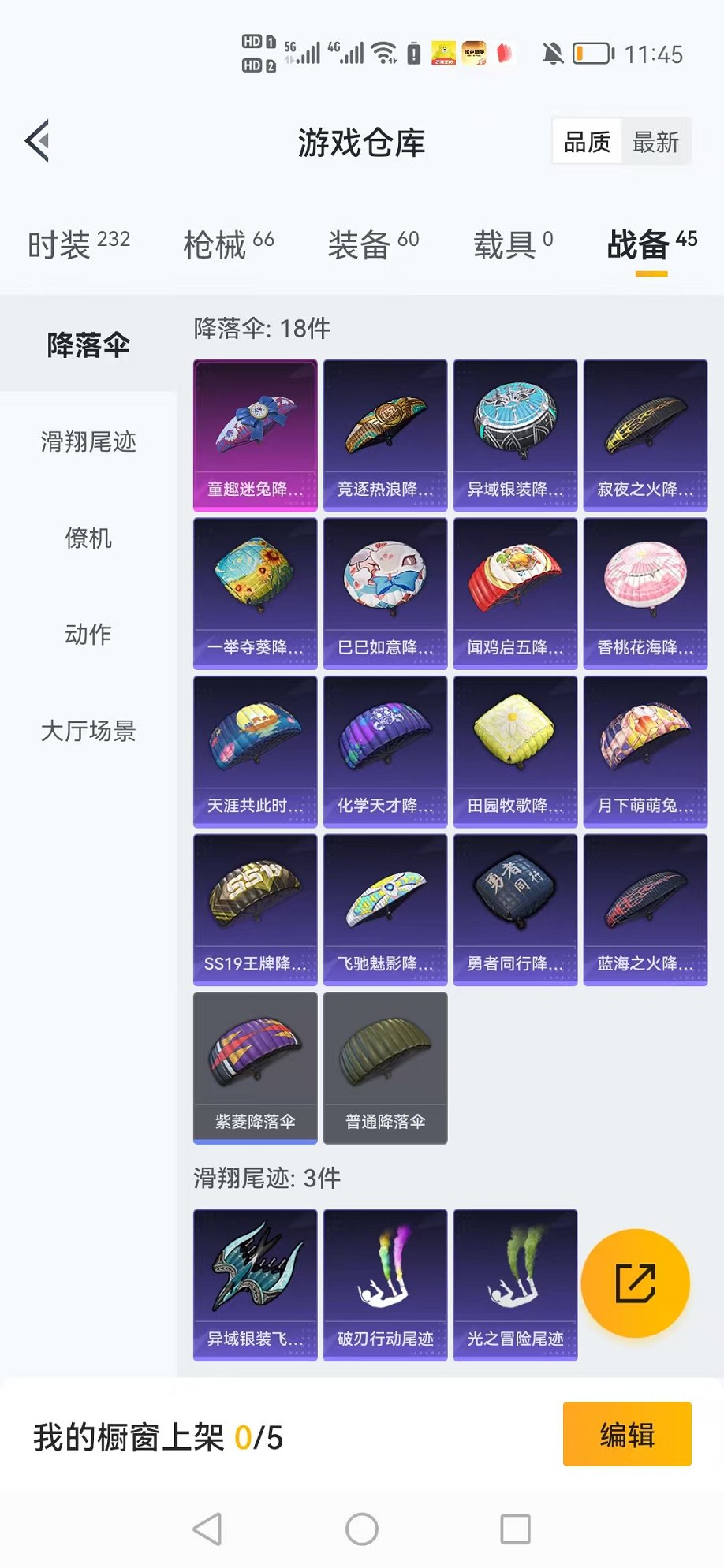Go to the system home screen

click(x=362, y=1529)
